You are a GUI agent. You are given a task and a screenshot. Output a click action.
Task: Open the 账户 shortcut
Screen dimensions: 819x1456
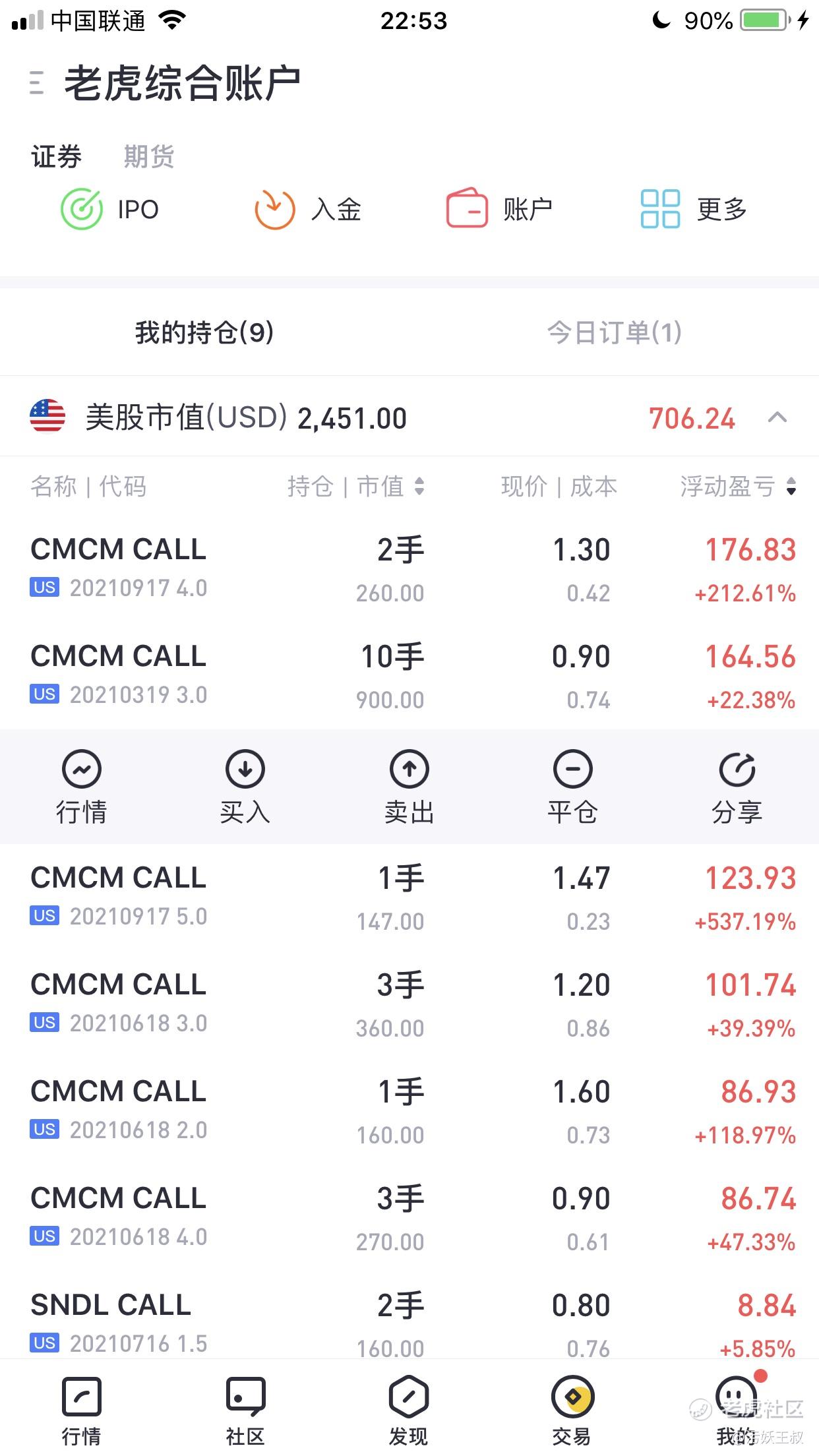click(499, 210)
